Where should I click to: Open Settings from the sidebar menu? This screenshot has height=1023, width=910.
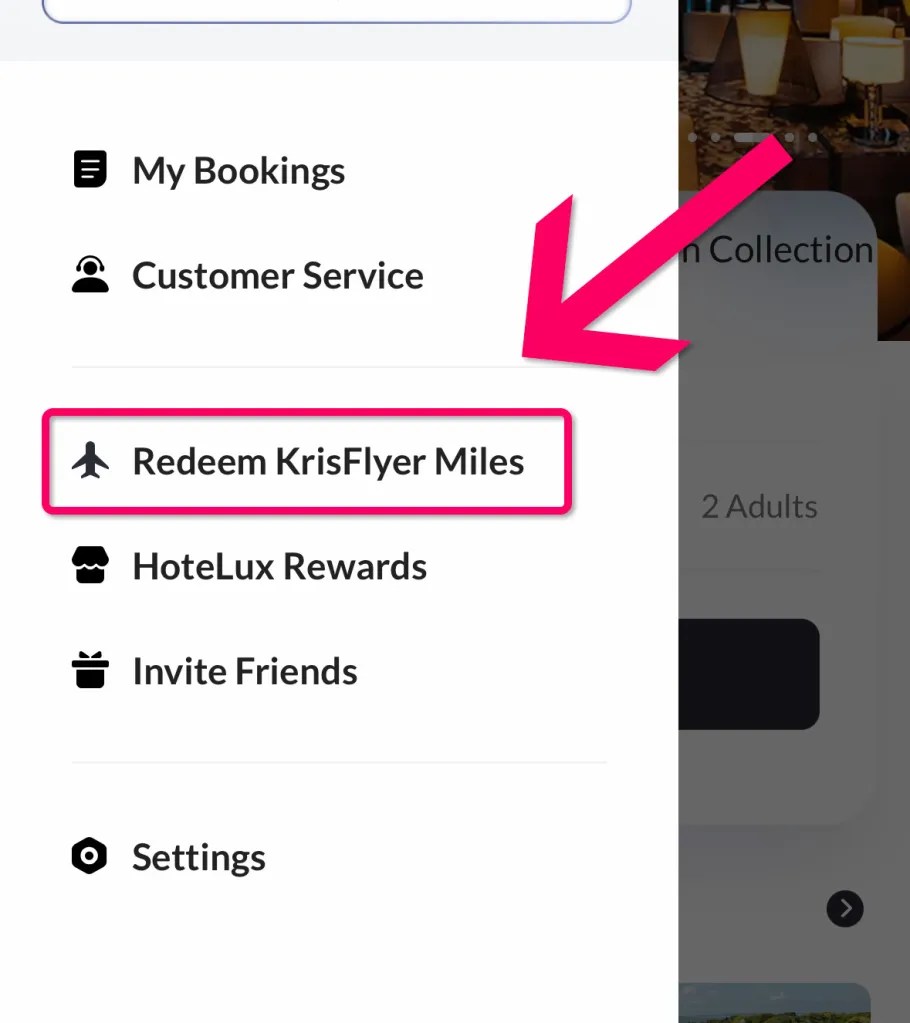[198, 857]
